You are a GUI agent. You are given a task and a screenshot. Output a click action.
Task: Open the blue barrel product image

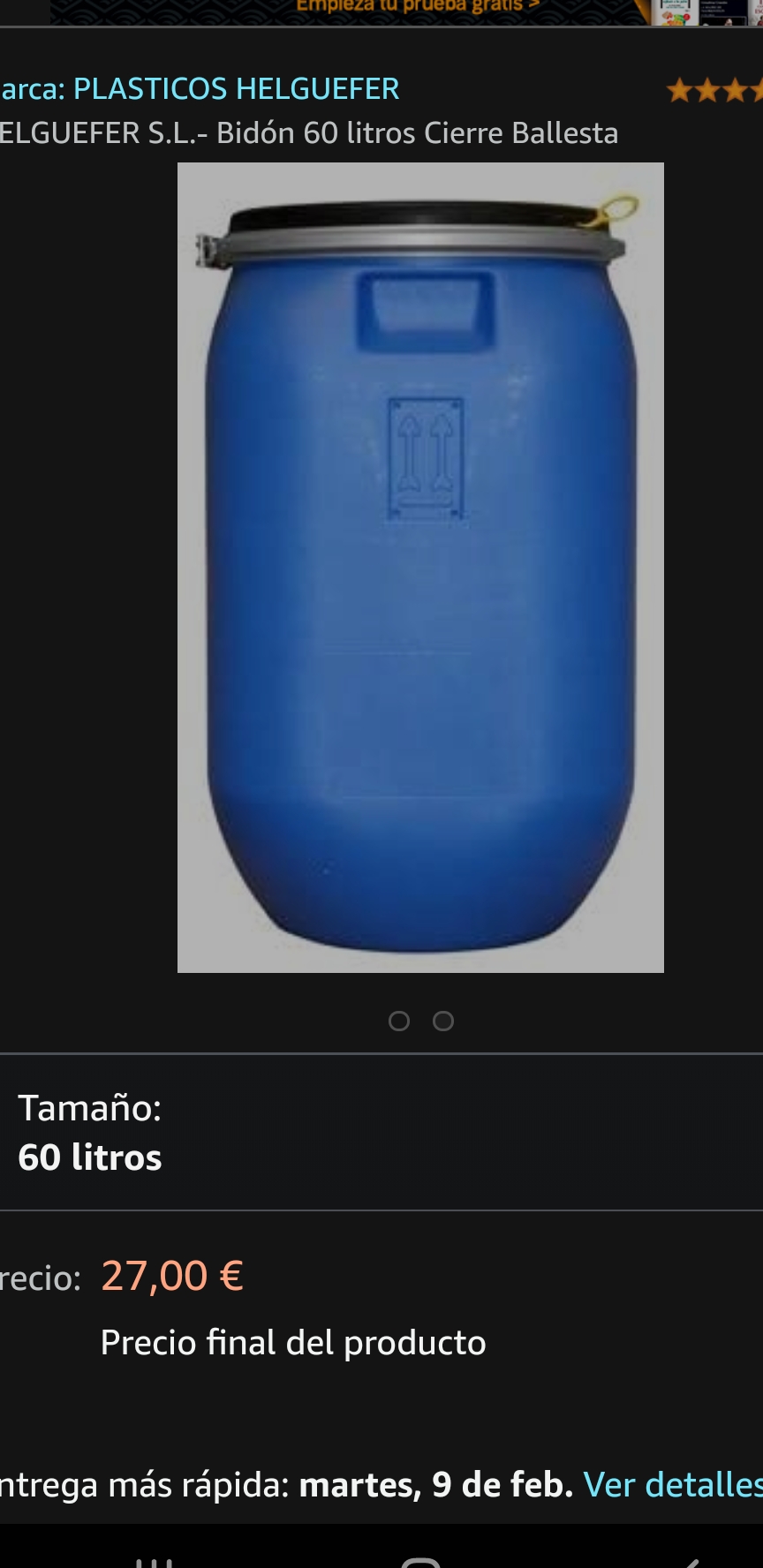tap(420, 567)
